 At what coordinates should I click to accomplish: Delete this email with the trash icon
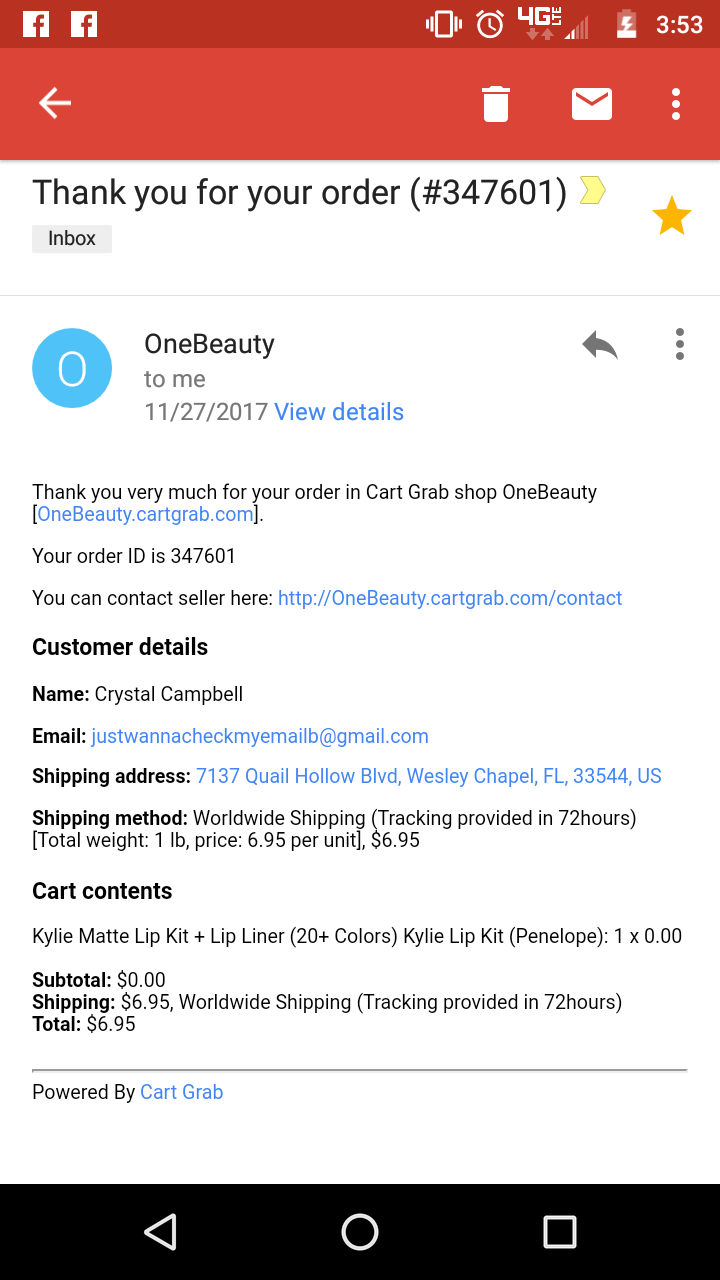(x=496, y=103)
